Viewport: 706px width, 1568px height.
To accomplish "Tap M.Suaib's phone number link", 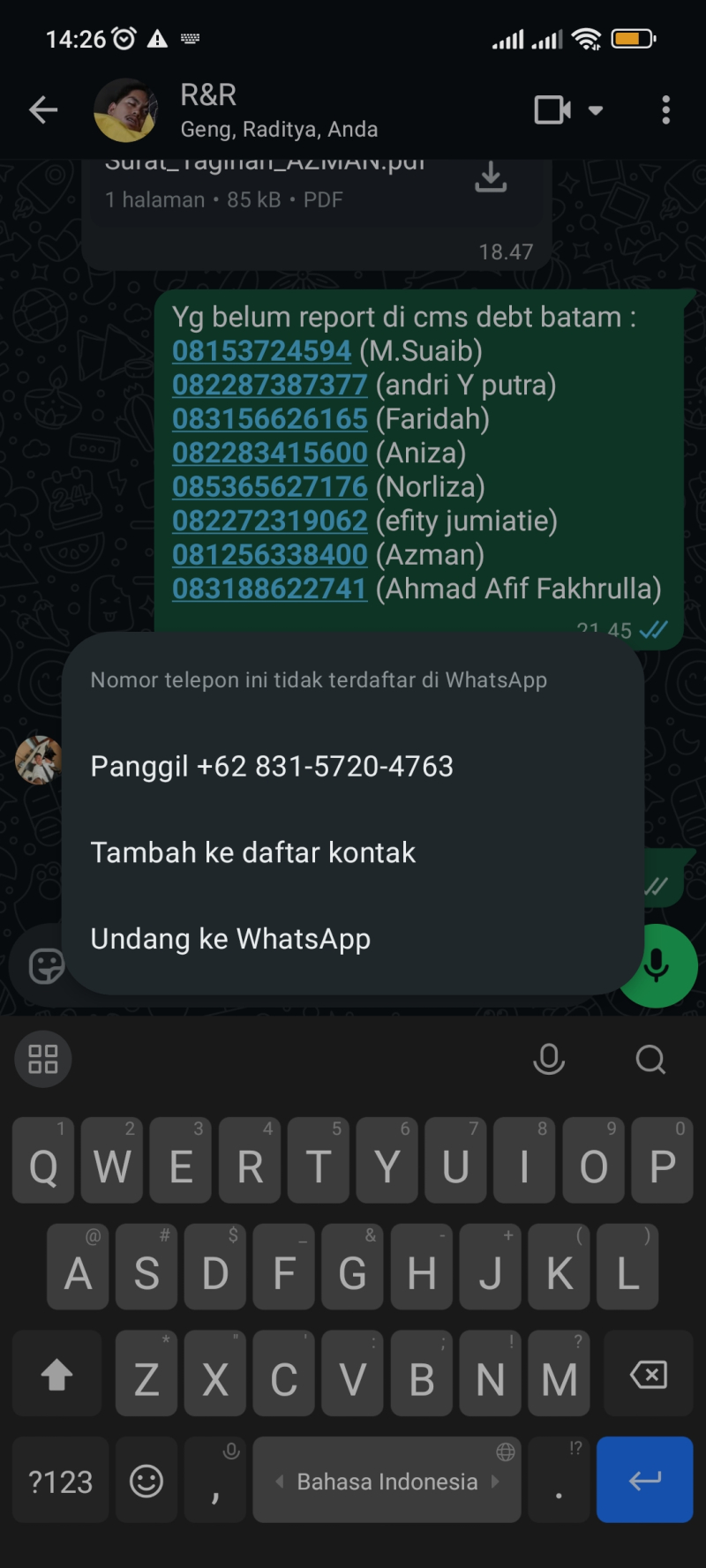I will (261, 351).
